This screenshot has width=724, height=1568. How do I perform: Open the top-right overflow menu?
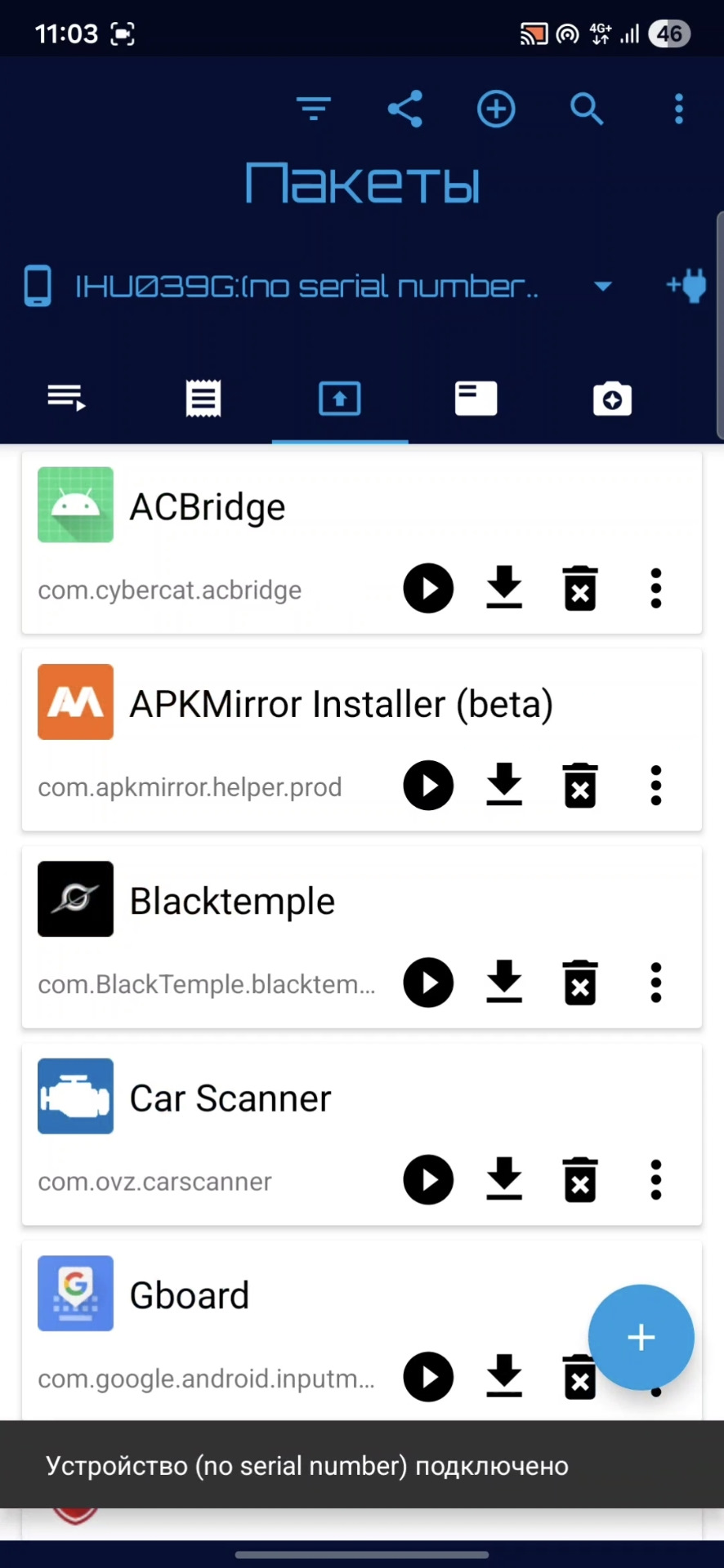[x=678, y=109]
